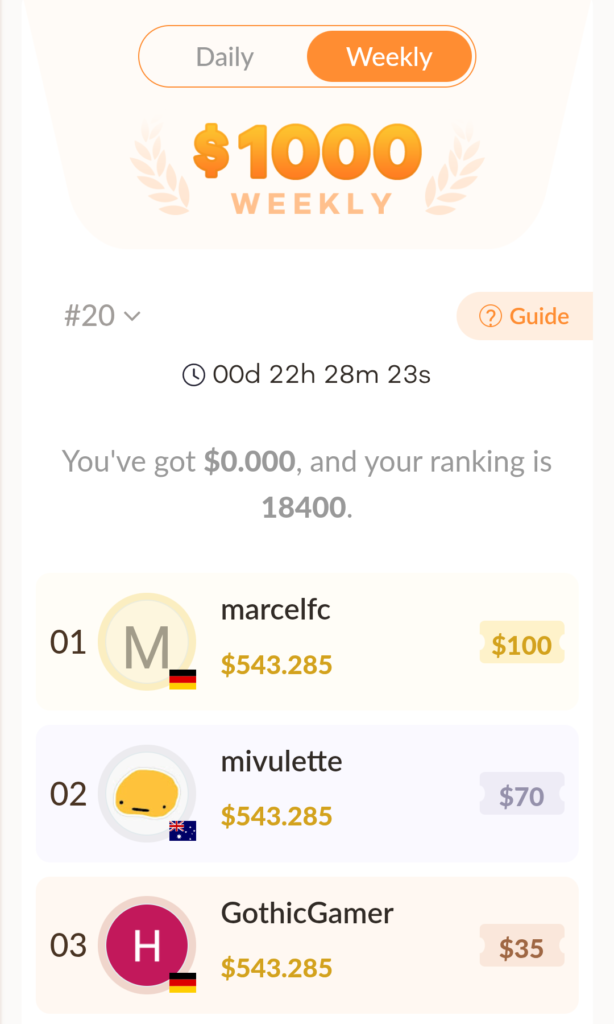Open the Guide help button
The width and height of the screenshot is (614, 1024).
pos(525,316)
